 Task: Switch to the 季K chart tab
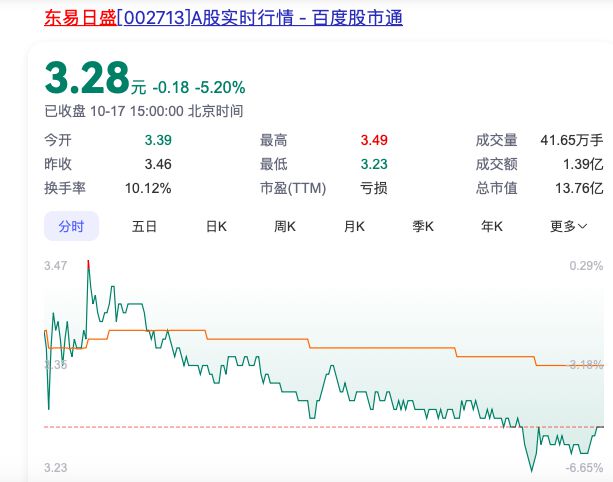tap(423, 227)
